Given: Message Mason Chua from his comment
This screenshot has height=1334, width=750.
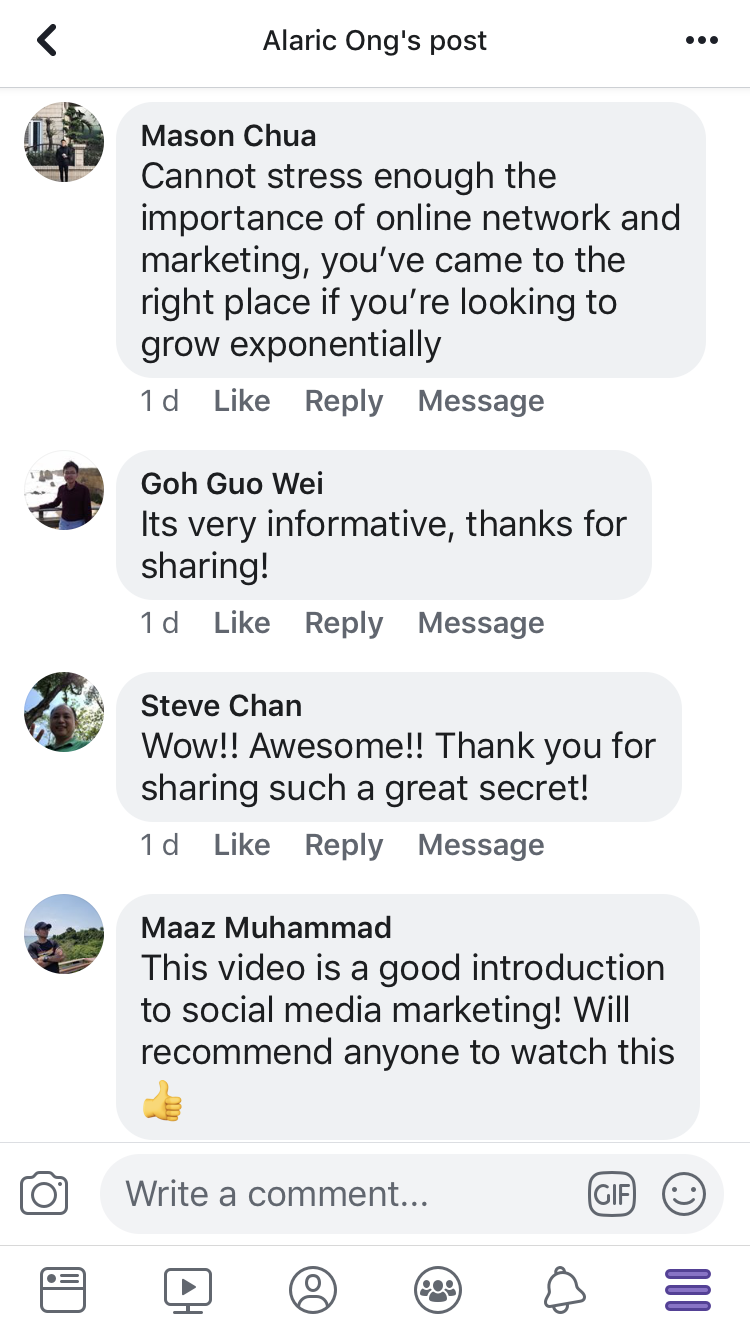Looking at the screenshot, I should pos(481,401).
